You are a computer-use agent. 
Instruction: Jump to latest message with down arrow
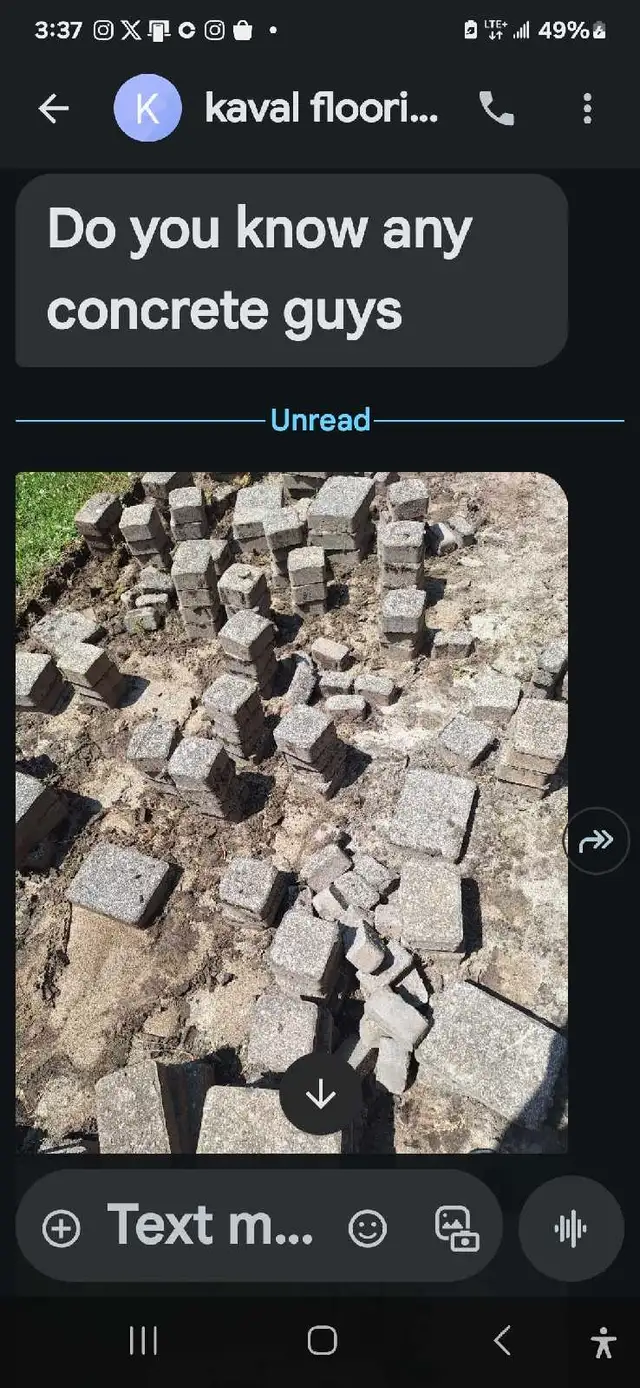(x=320, y=1095)
